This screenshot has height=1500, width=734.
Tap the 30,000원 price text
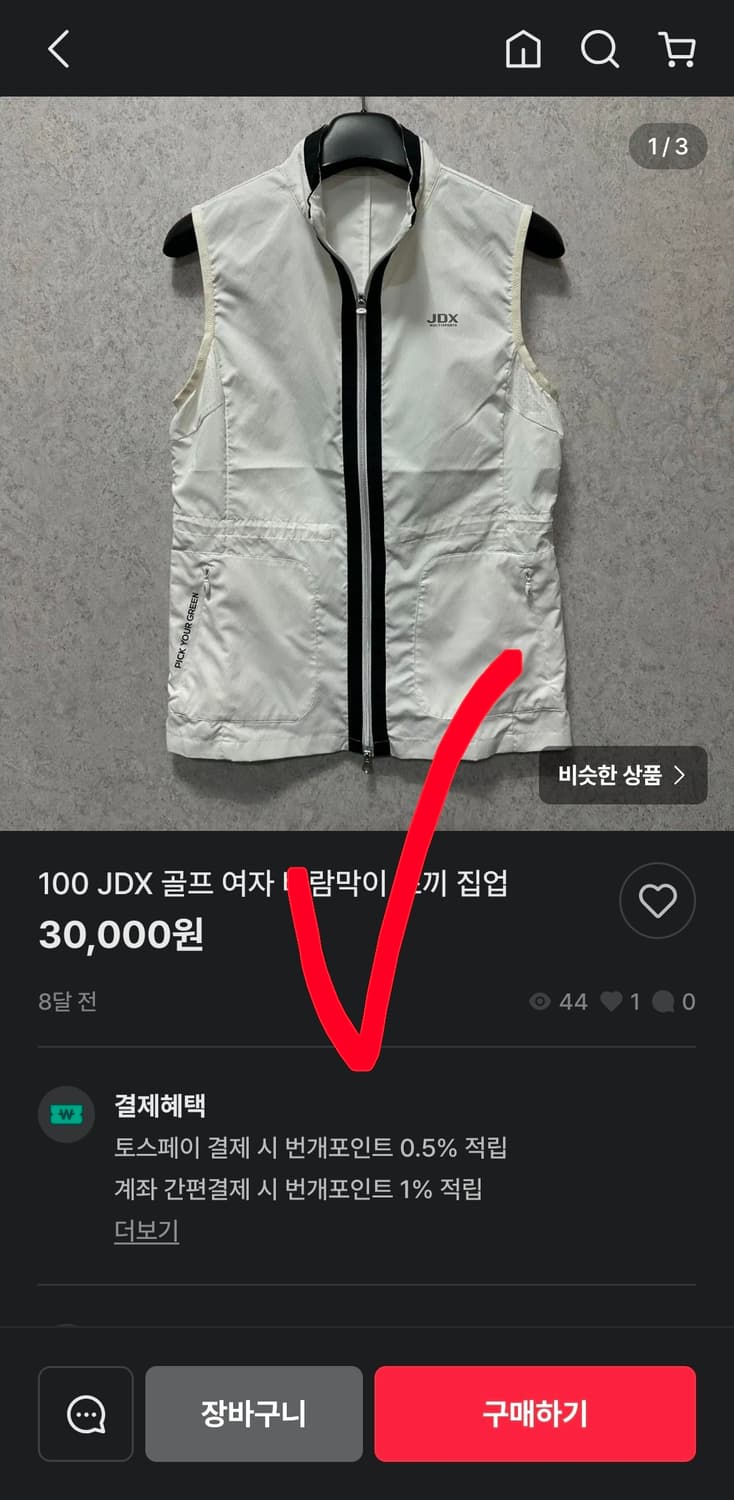(119, 938)
